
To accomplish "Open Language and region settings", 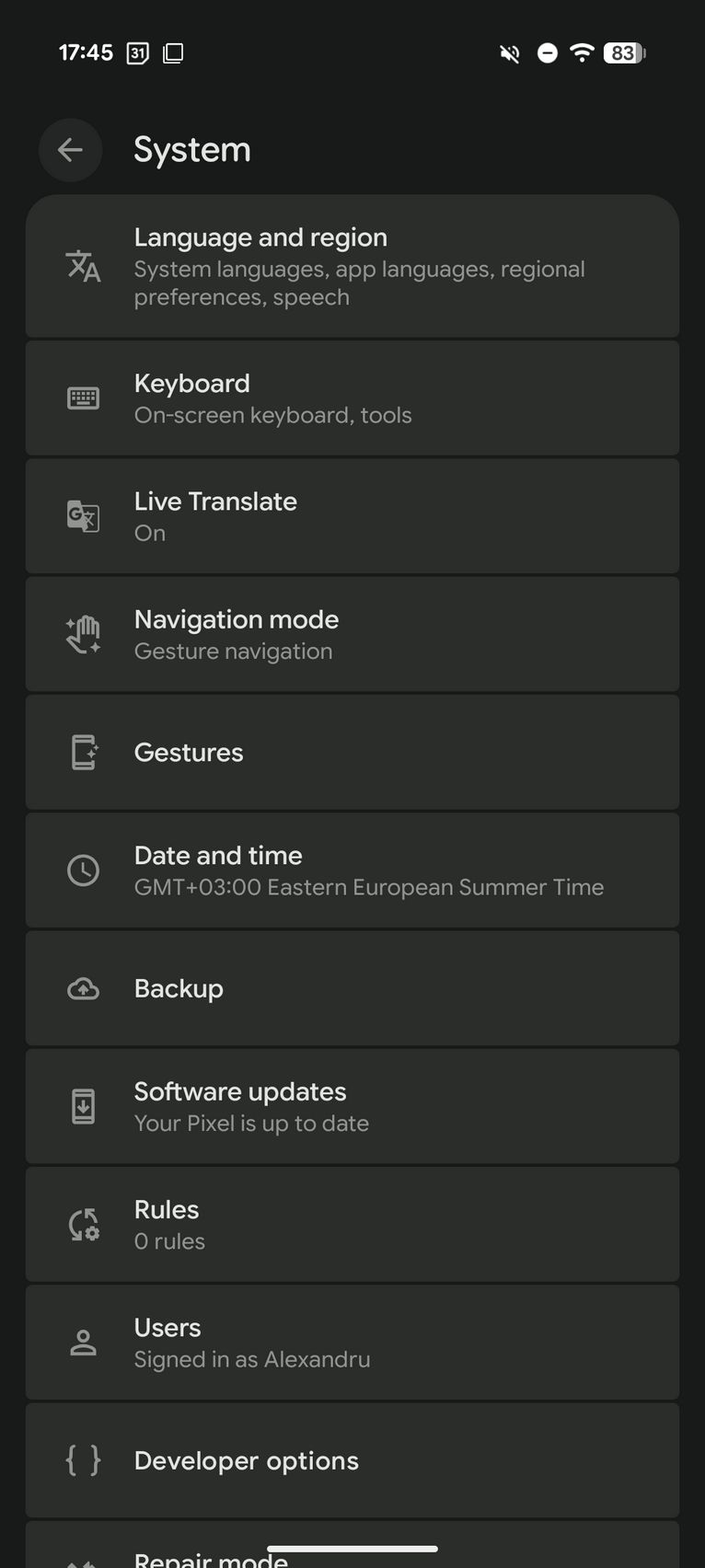I will pyautogui.click(x=352, y=266).
